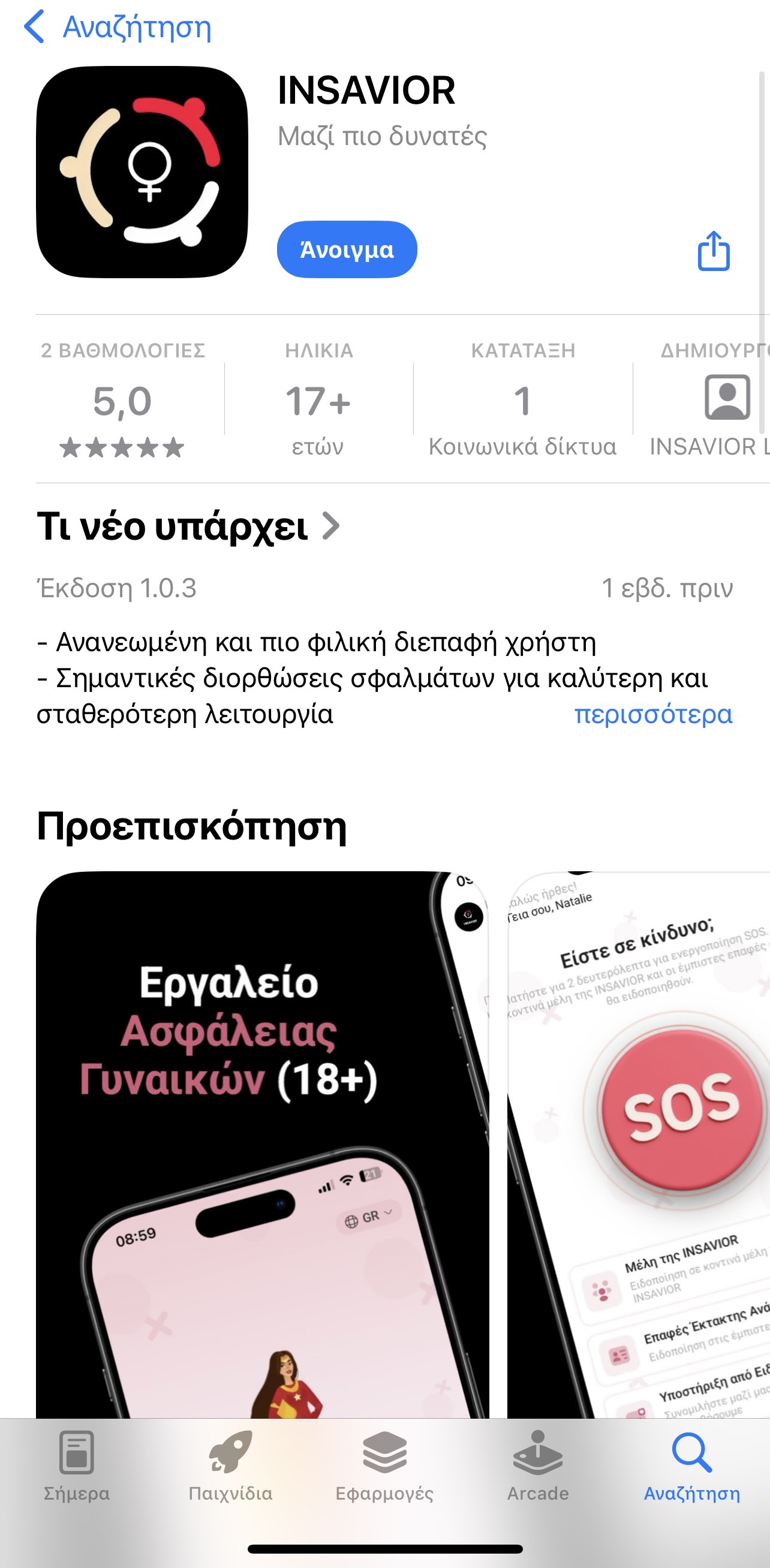Switch to the Arcade tab
Viewport: 770px width, 1568px height.
pyautogui.click(x=538, y=1465)
